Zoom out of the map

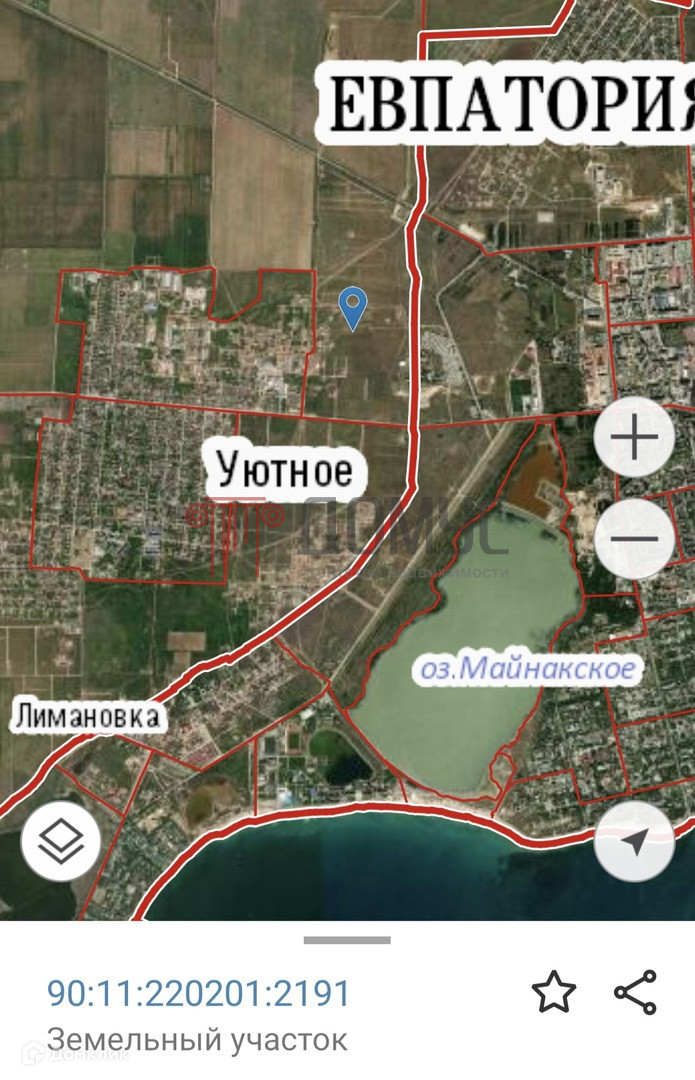635,539
